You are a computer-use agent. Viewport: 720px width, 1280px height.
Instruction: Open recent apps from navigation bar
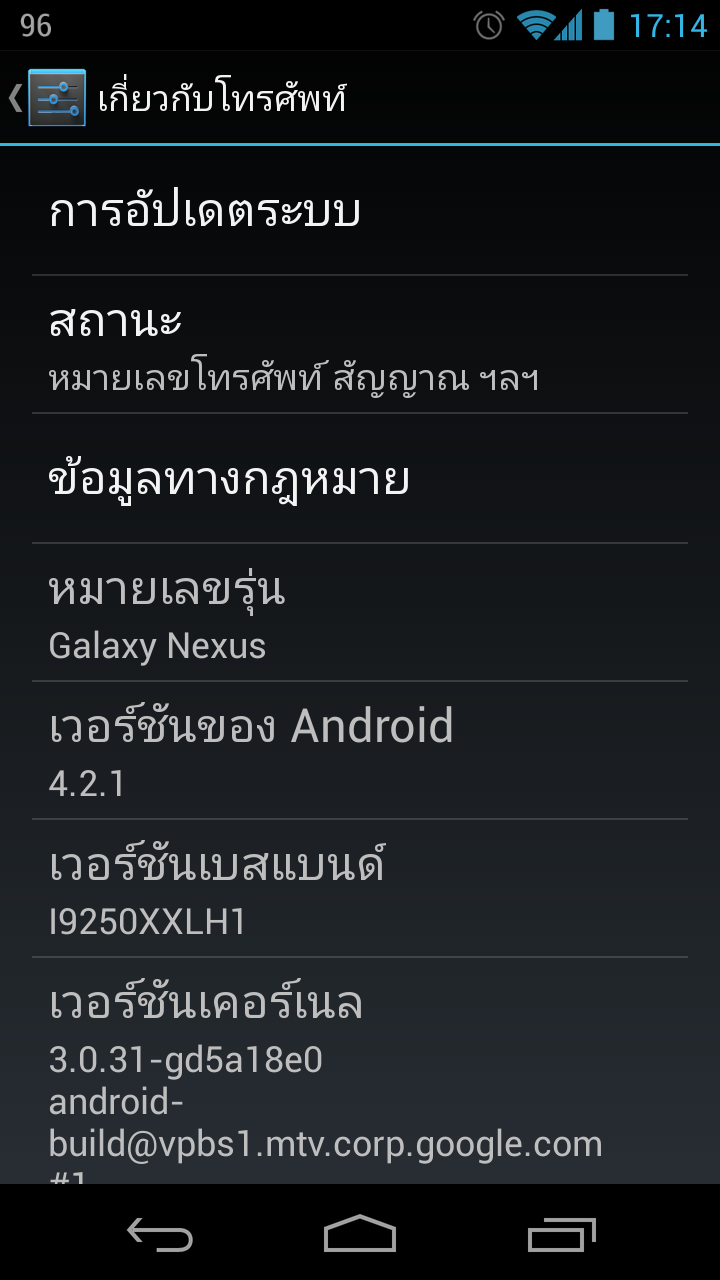561,1234
